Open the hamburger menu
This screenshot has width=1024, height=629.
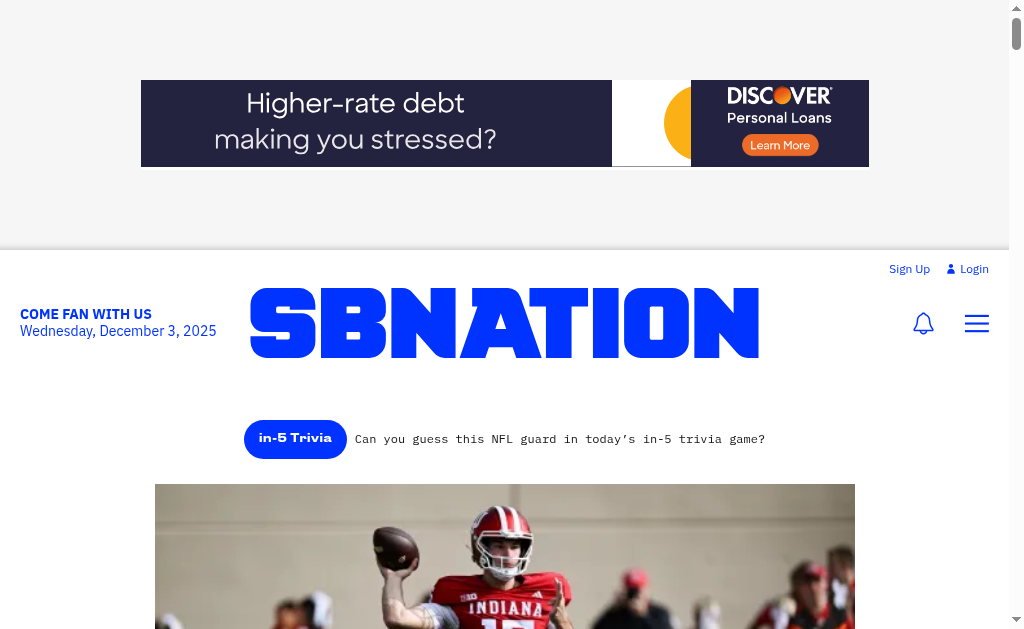(x=976, y=324)
